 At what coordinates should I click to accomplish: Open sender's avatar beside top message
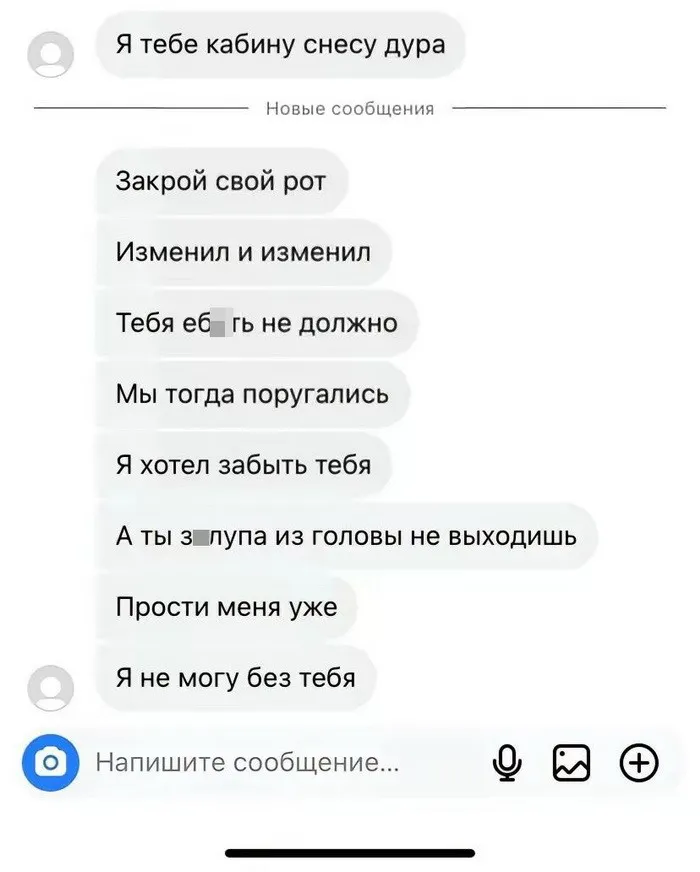tap(50, 53)
